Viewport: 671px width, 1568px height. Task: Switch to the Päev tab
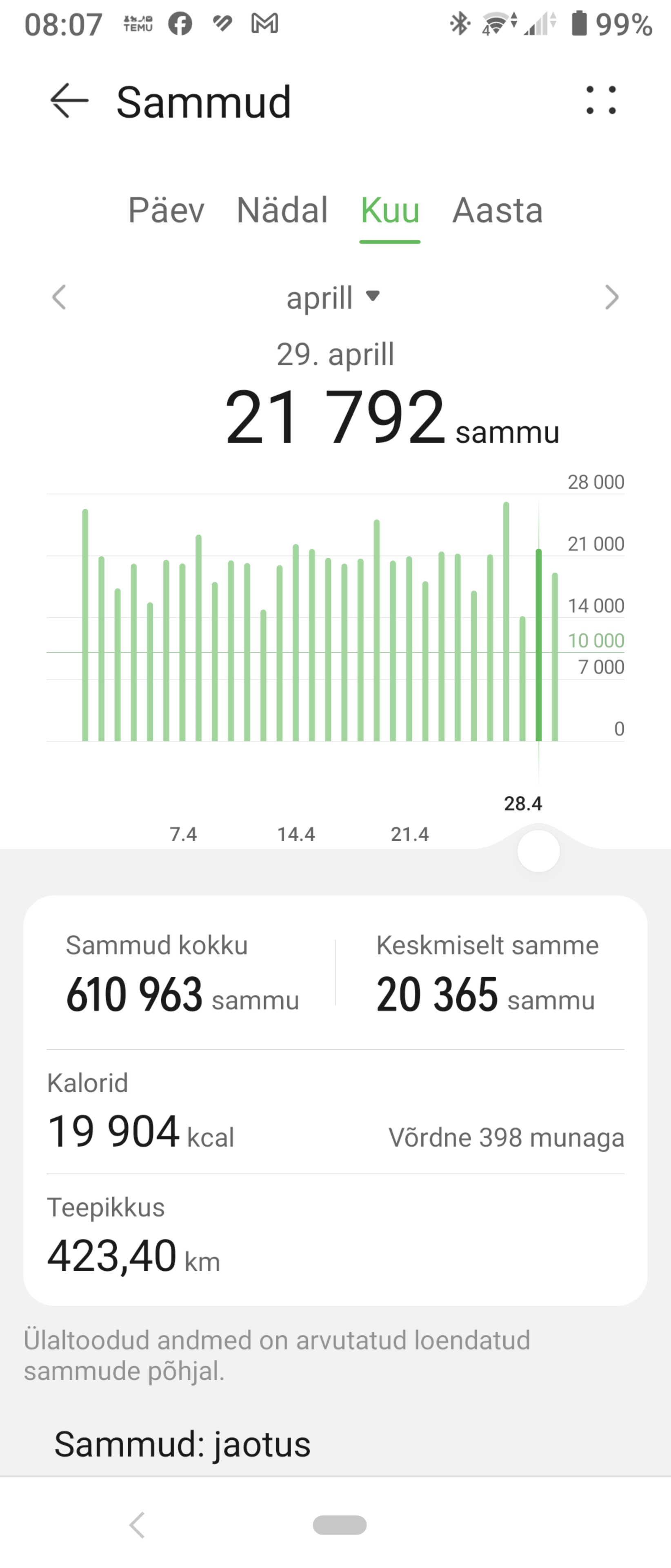coord(165,211)
